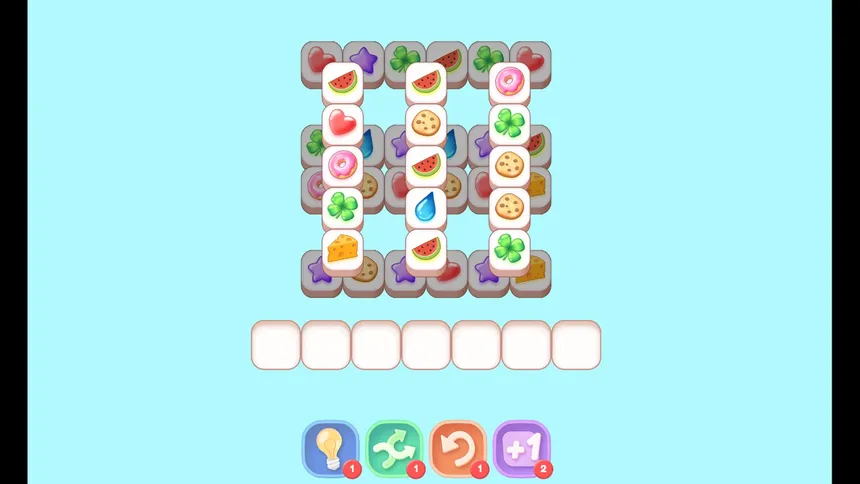Add an extra slot with +1 button
The width and height of the screenshot is (860, 484).
tap(521, 447)
